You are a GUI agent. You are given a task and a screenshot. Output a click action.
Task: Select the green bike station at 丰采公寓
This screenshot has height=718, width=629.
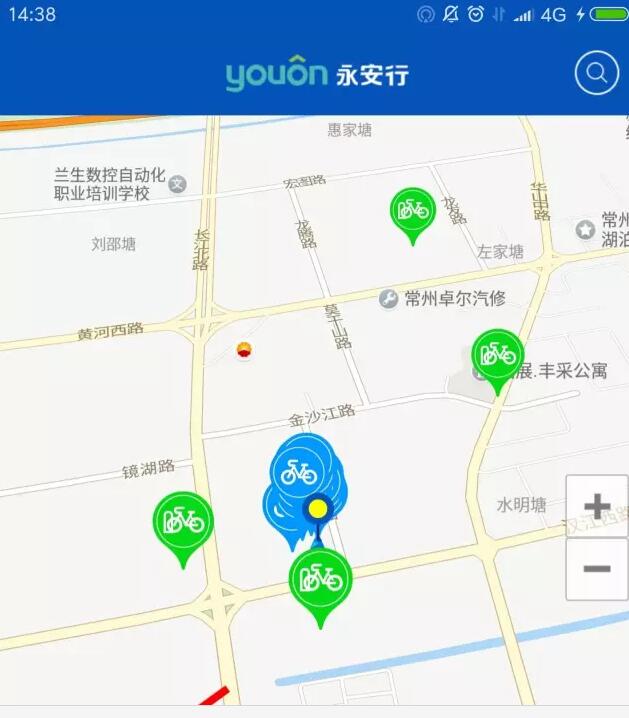point(497,355)
